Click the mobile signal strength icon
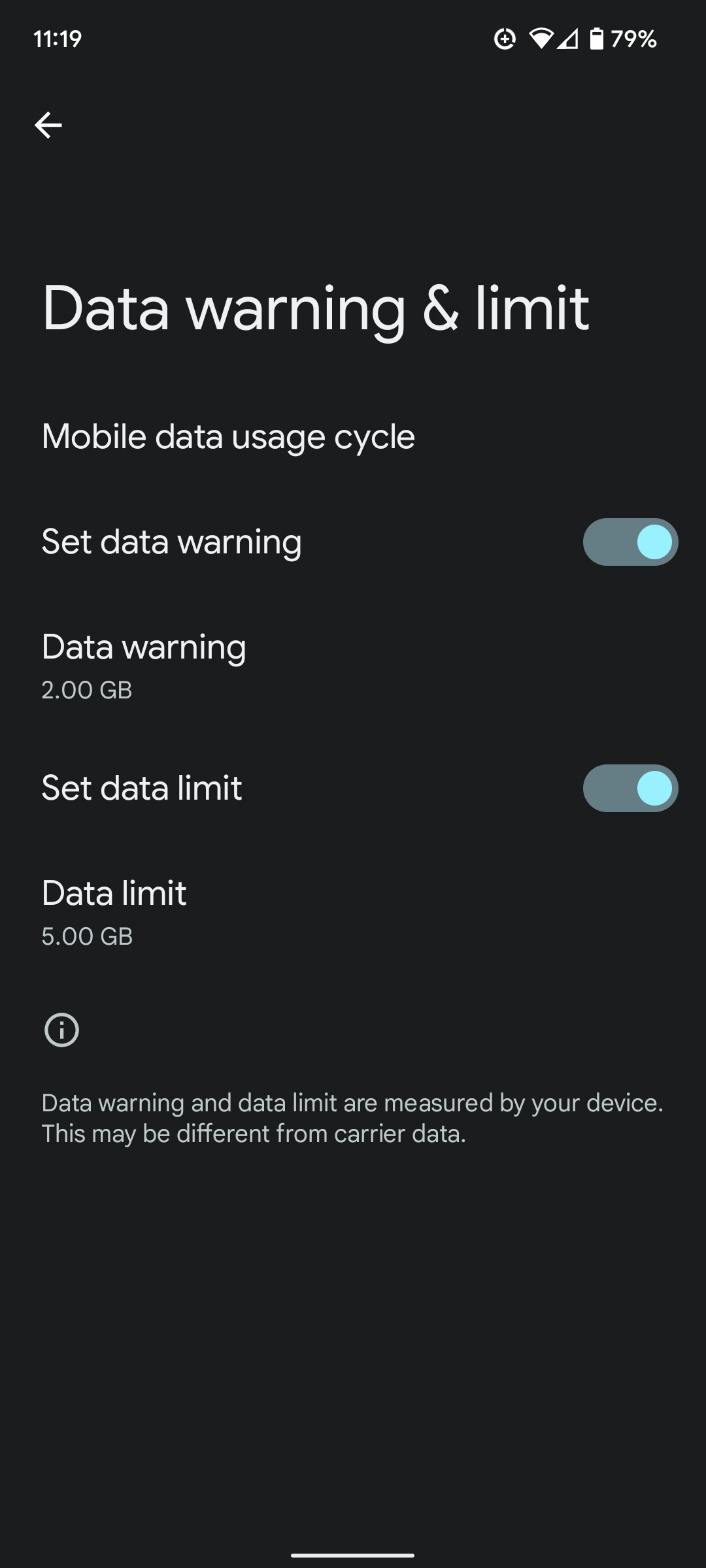 [568, 39]
